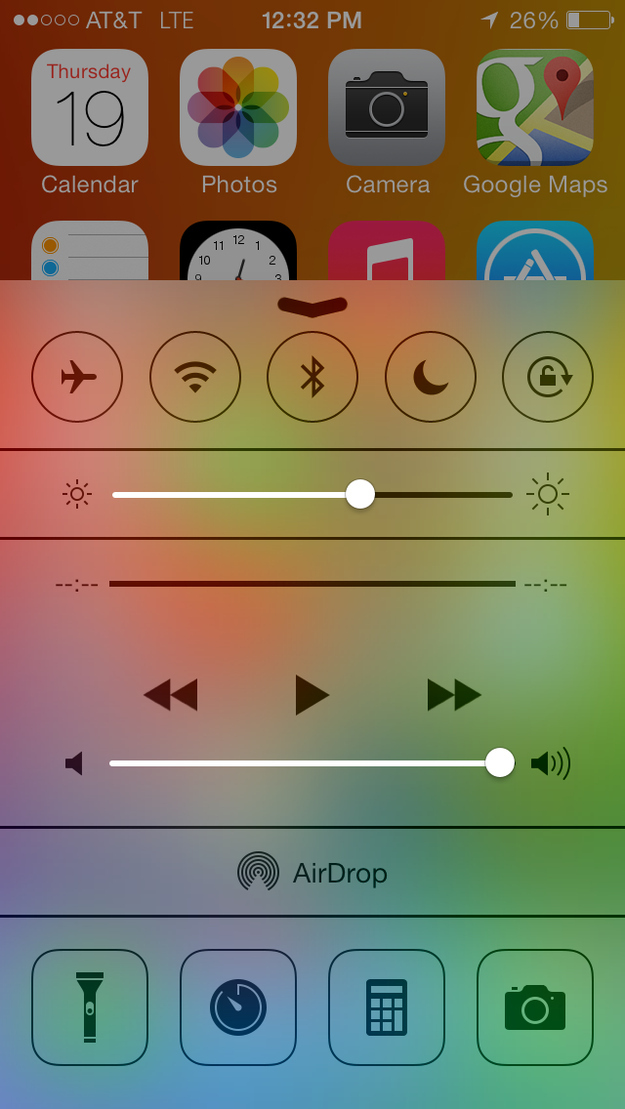This screenshot has width=625, height=1109.
Task: Toggle portrait orientation lock
Action: coord(548,377)
